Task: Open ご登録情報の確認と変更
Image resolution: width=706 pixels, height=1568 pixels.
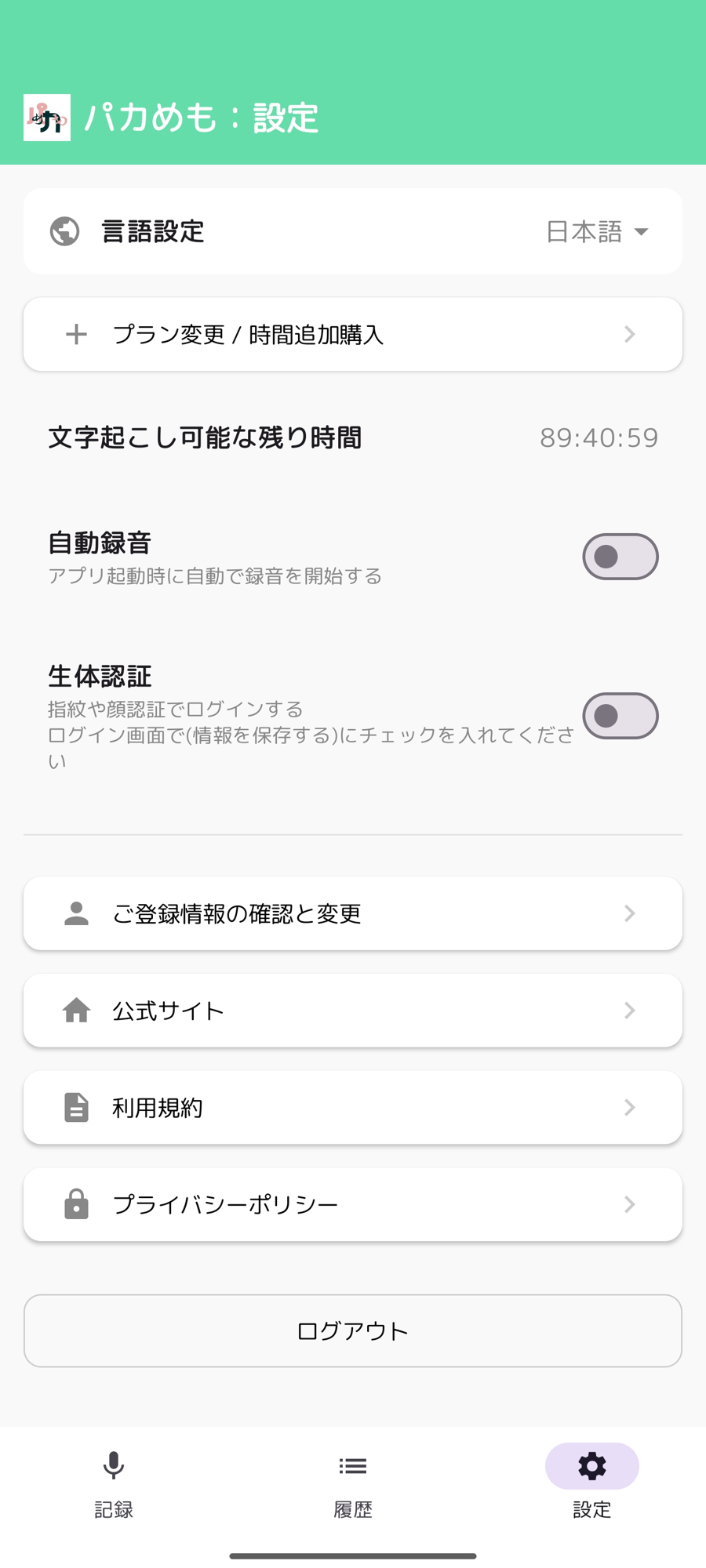Action: tap(353, 913)
